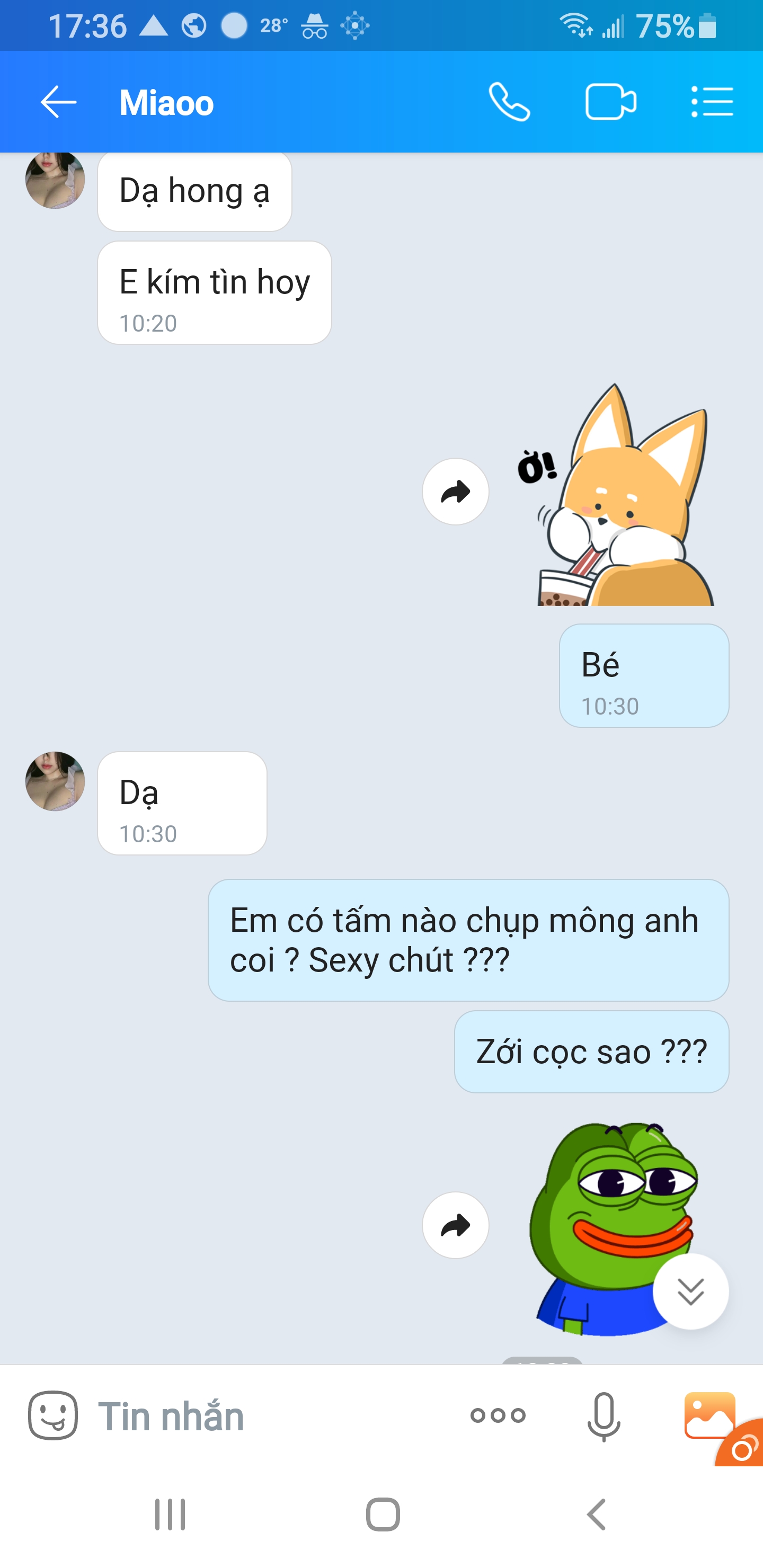The width and height of the screenshot is (763, 1568).
Task: Open Miaoo's profile picture beside Dạ
Action: 55,781
